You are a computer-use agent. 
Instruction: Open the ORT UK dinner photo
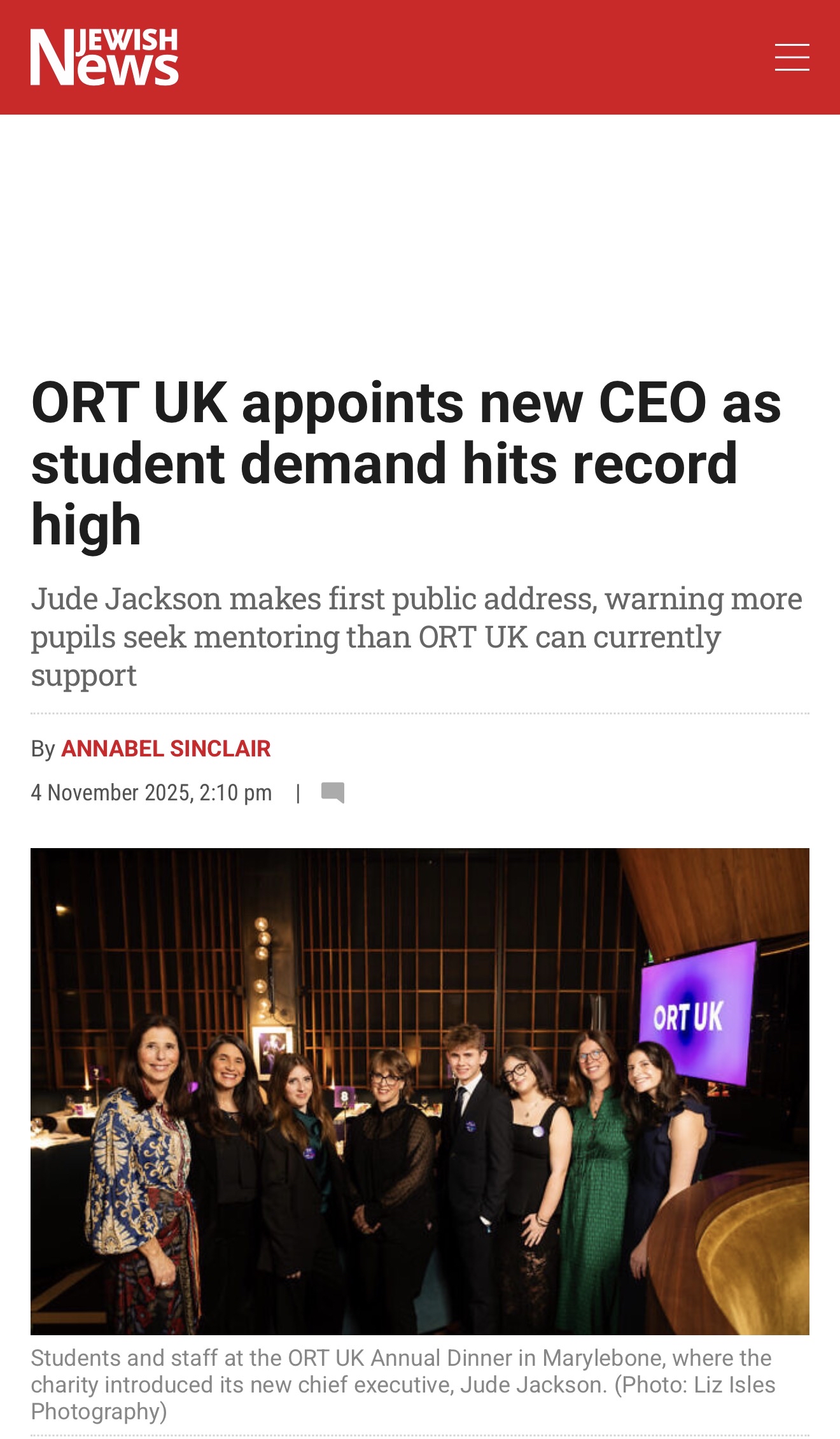[420, 1091]
